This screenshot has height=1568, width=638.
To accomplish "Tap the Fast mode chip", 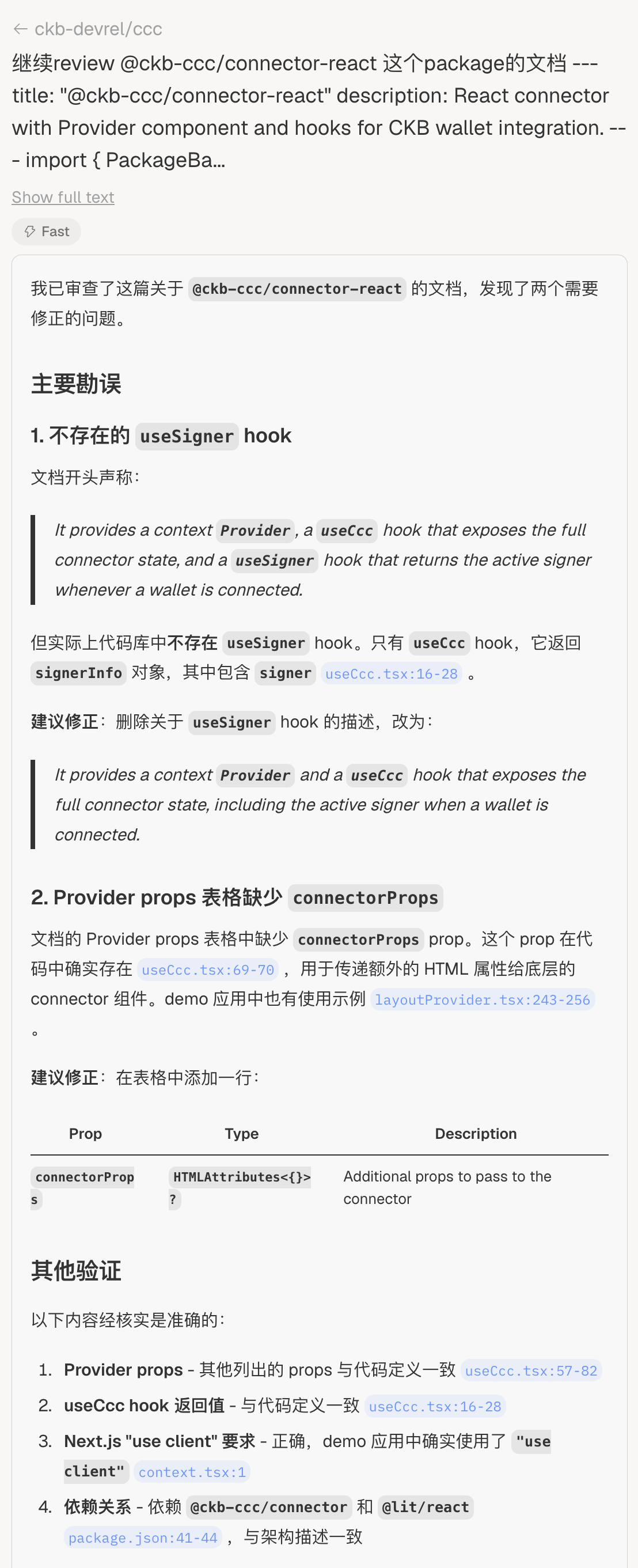I will click(46, 232).
